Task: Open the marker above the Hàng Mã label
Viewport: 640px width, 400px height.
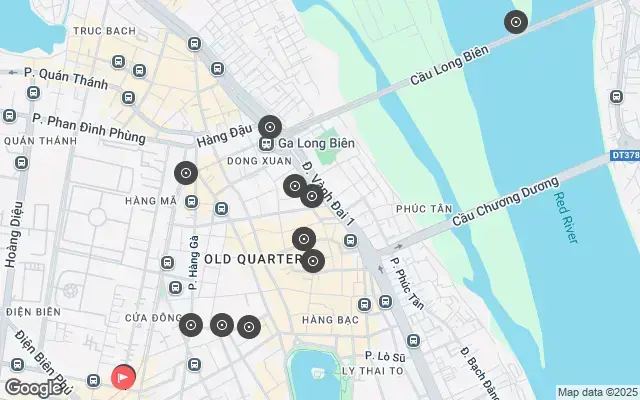Action: (185, 173)
